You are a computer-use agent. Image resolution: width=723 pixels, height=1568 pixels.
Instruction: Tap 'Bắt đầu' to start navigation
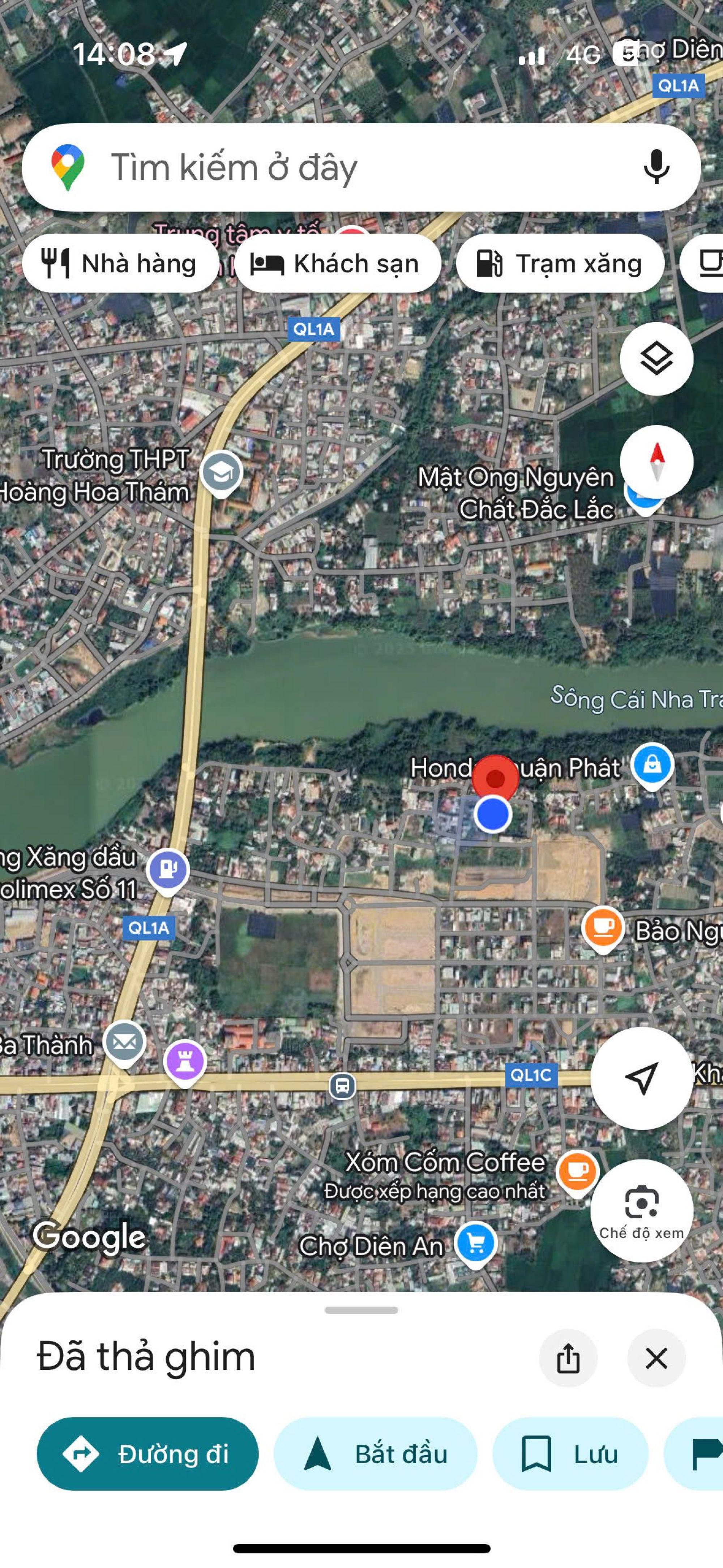[x=375, y=1454]
